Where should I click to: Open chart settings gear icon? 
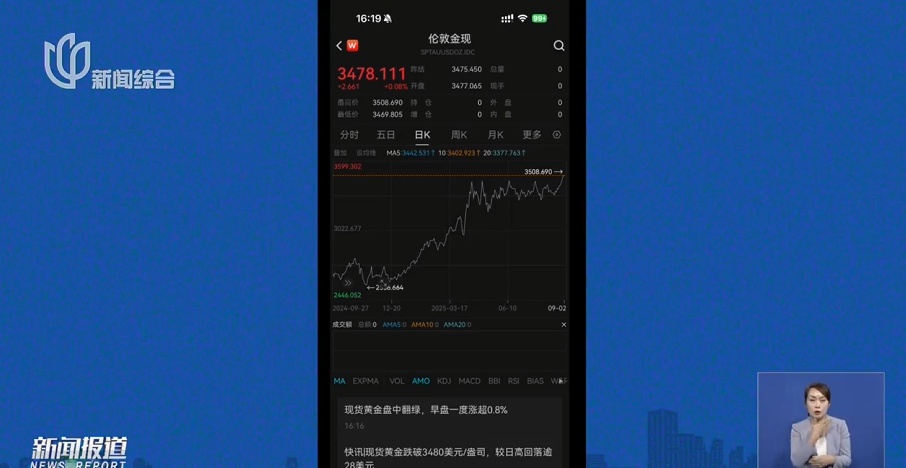tap(557, 135)
